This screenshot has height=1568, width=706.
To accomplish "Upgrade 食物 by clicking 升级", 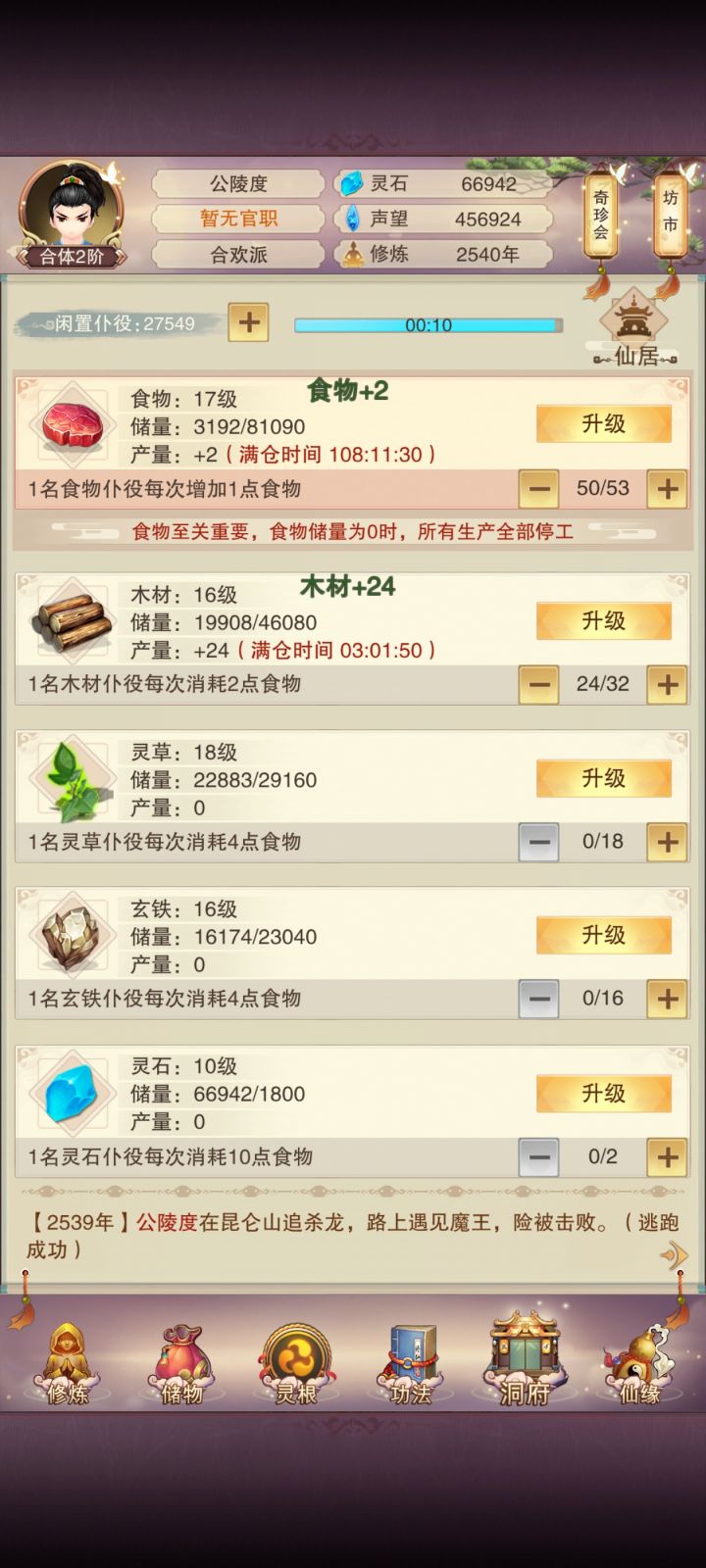I will tap(602, 424).
